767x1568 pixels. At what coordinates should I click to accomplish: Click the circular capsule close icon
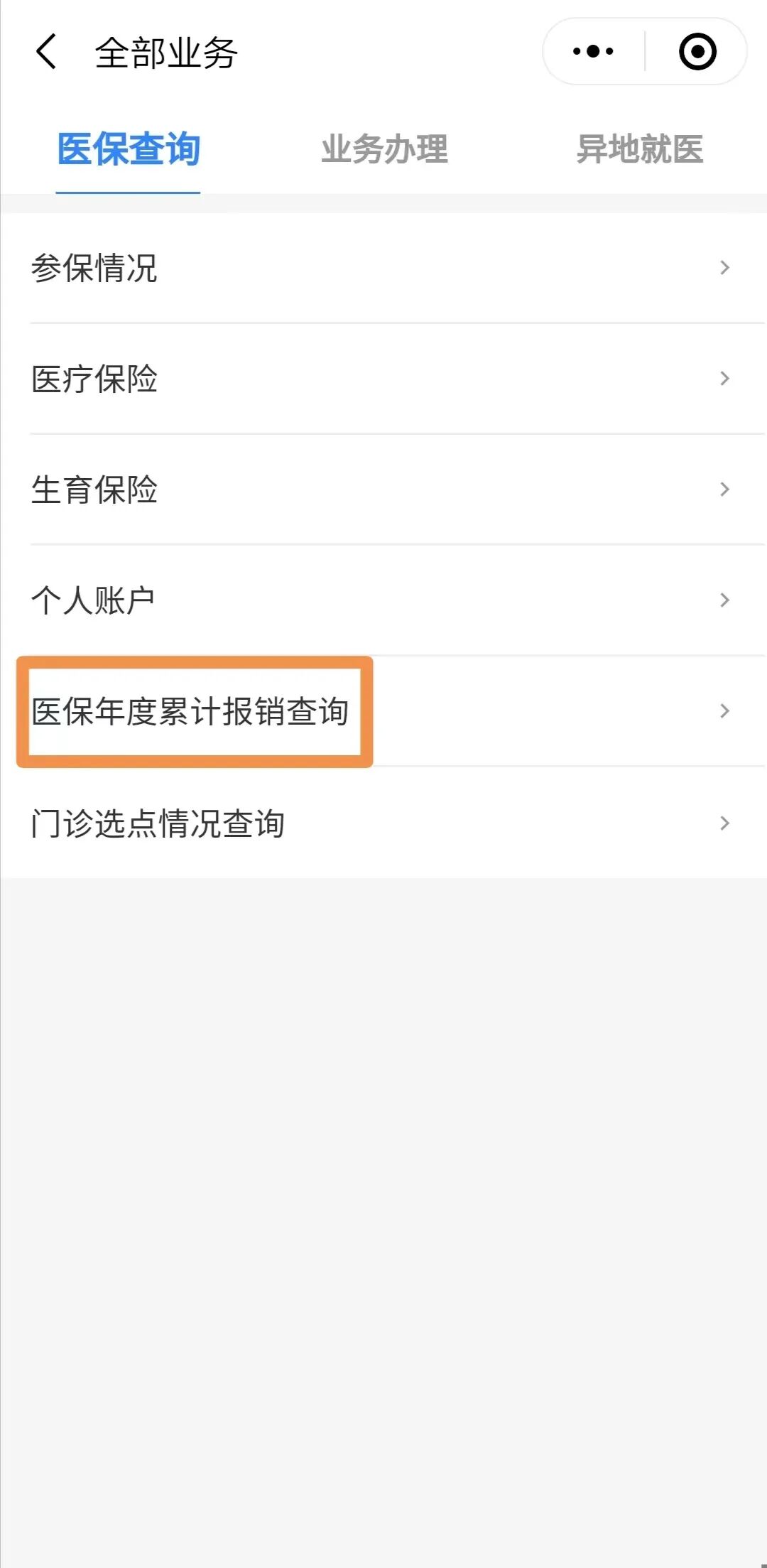697,51
